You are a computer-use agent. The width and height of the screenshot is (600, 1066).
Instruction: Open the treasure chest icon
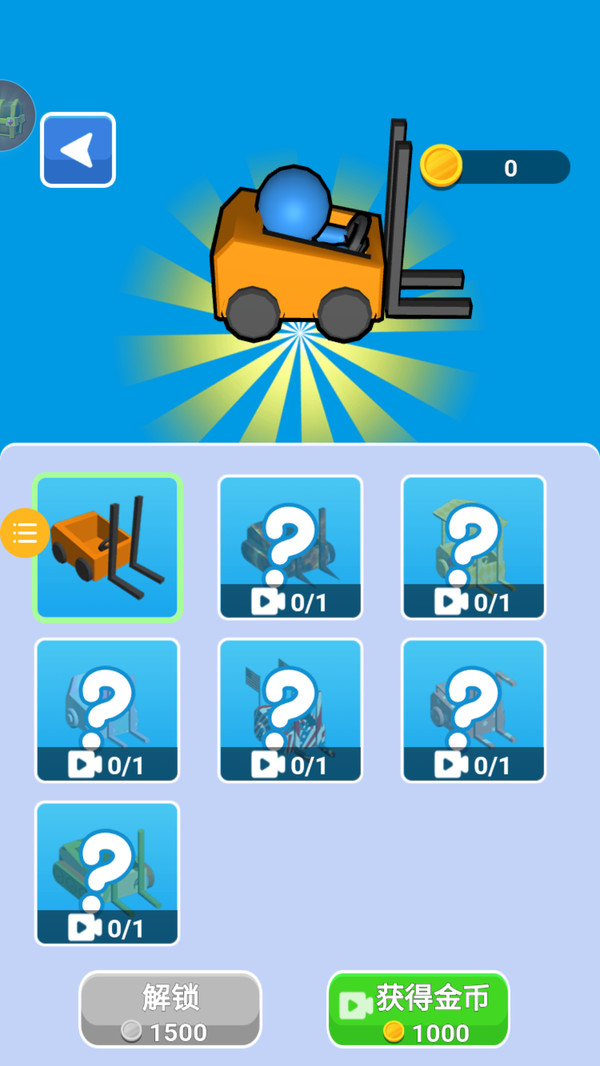coord(14,116)
